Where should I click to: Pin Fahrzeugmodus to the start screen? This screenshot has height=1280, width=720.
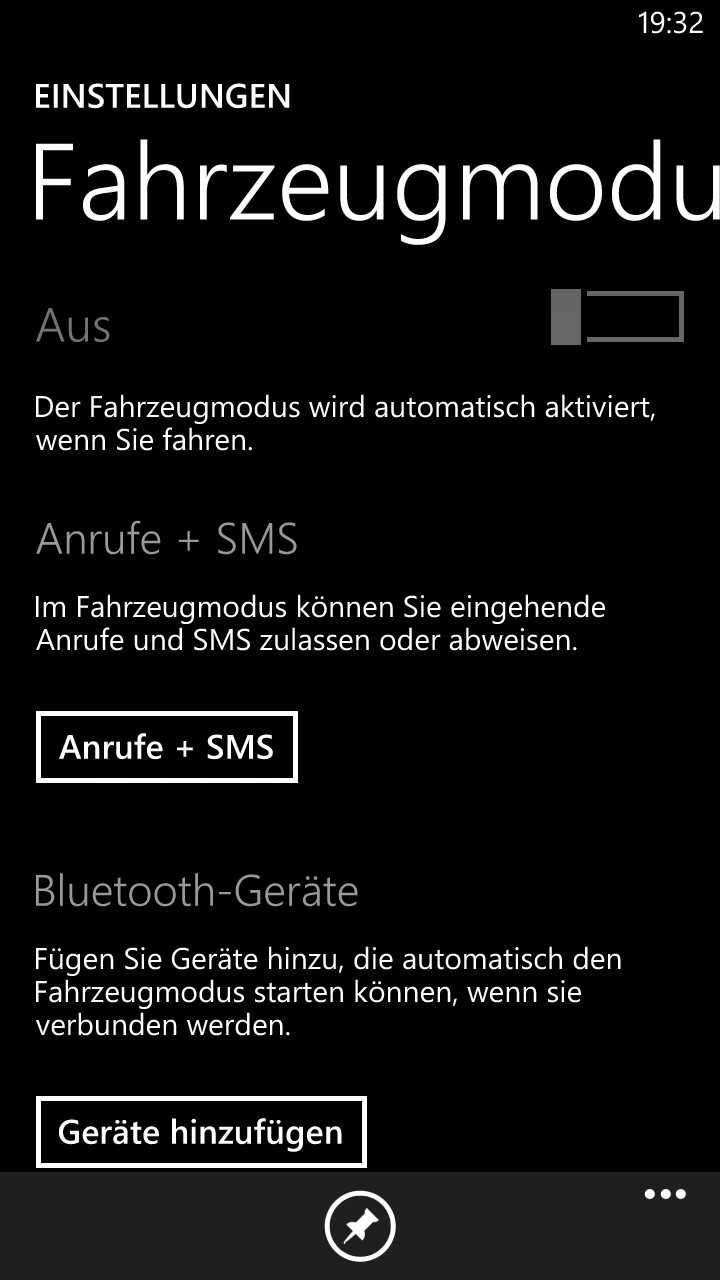click(x=360, y=1226)
